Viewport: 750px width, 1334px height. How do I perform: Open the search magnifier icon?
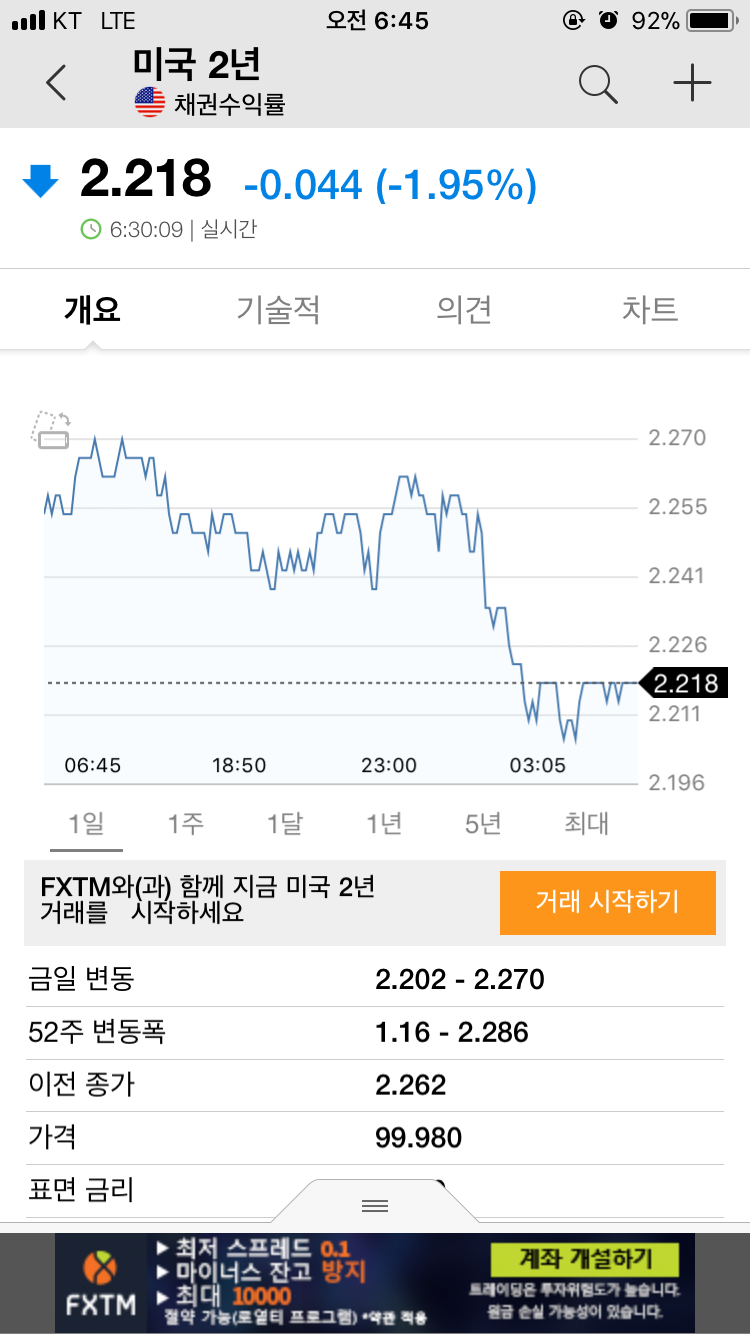(598, 84)
